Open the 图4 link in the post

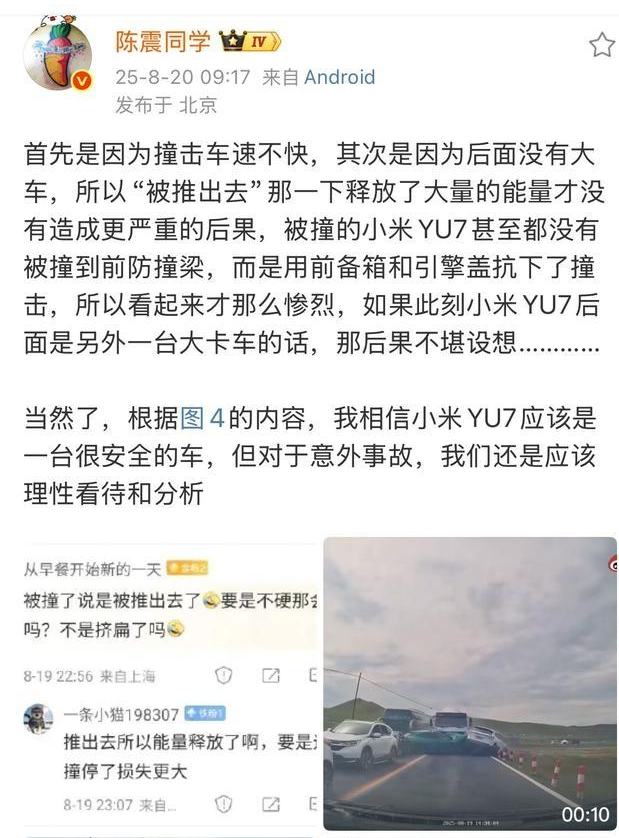pos(202,418)
